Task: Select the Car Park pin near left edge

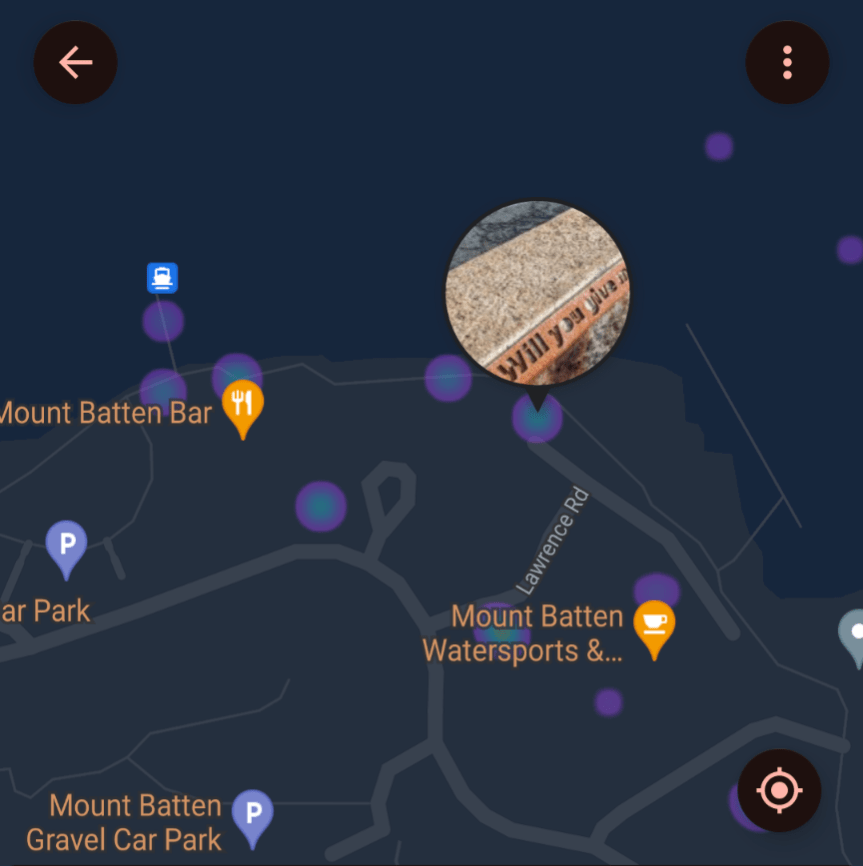Action: coord(67,547)
